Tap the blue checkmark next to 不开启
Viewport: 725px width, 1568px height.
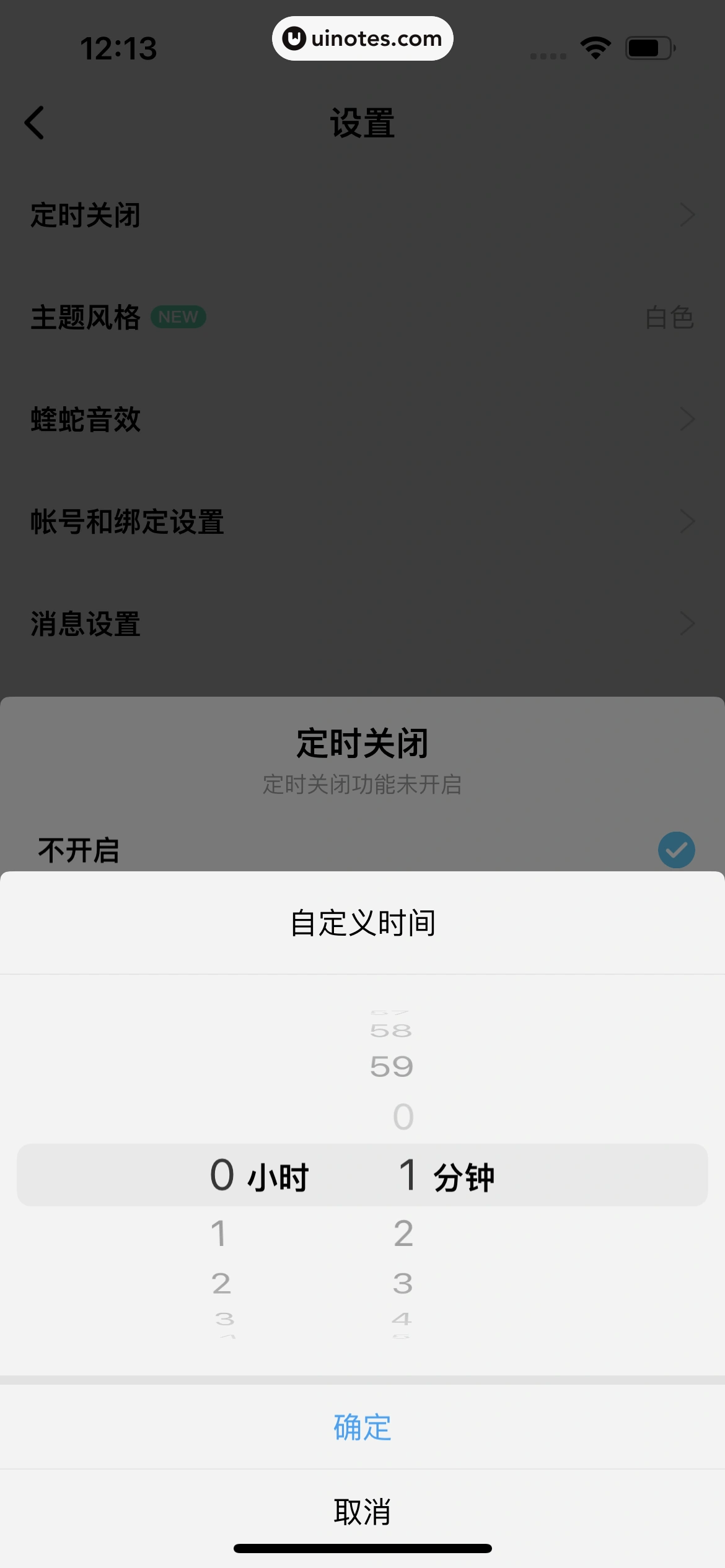coord(676,850)
